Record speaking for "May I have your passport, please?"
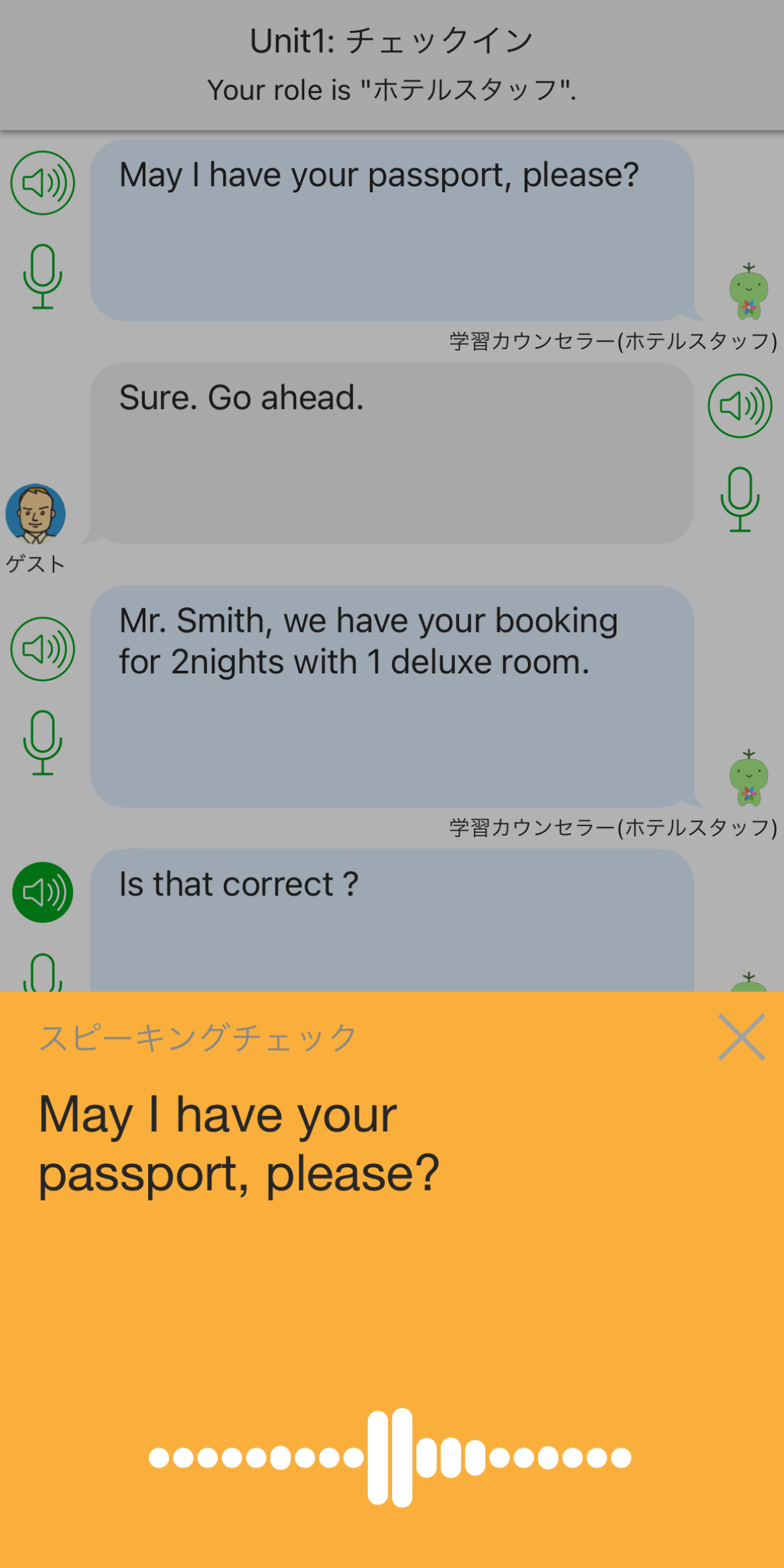Screen dimensions: 784x1568 click(43, 276)
